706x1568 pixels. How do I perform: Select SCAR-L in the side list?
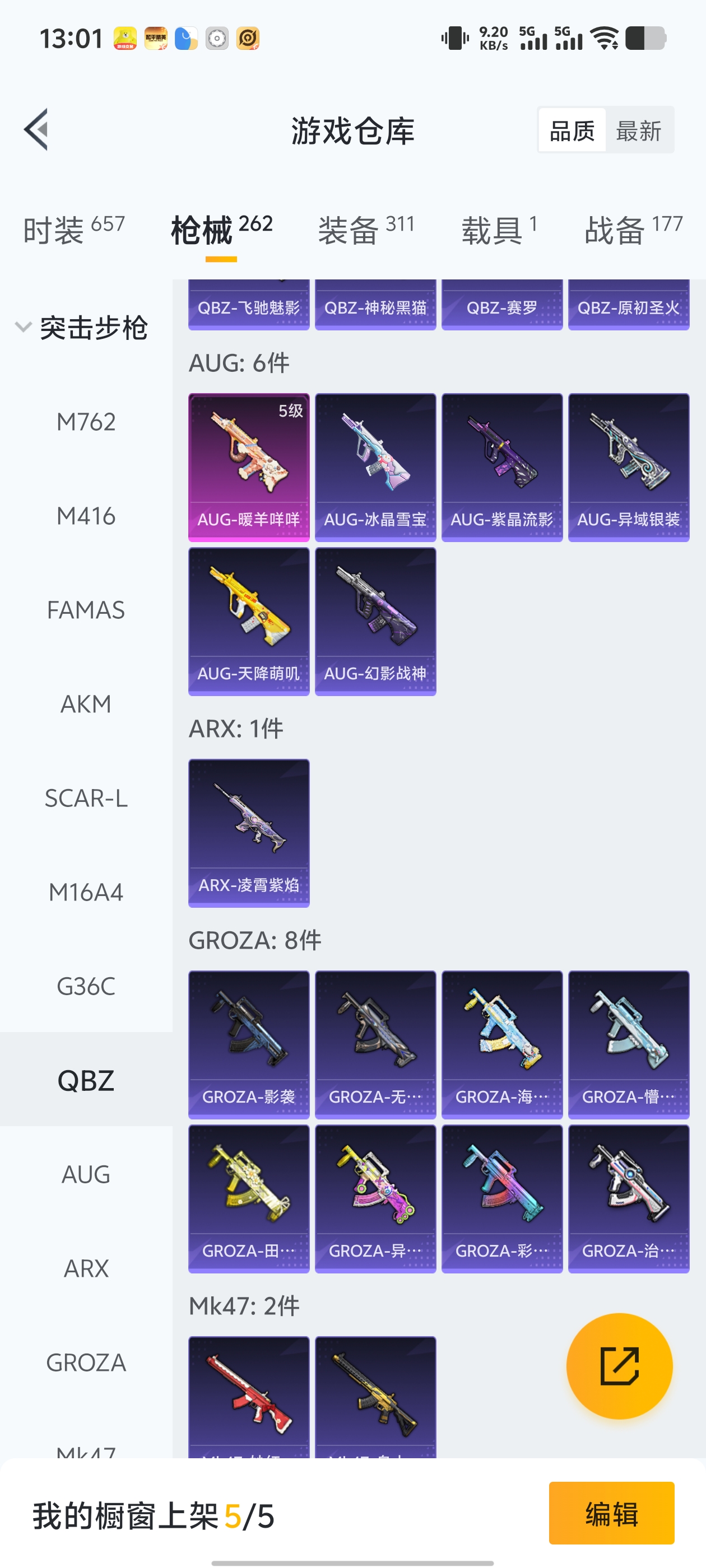pyautogui.click(x=86, y=798)
